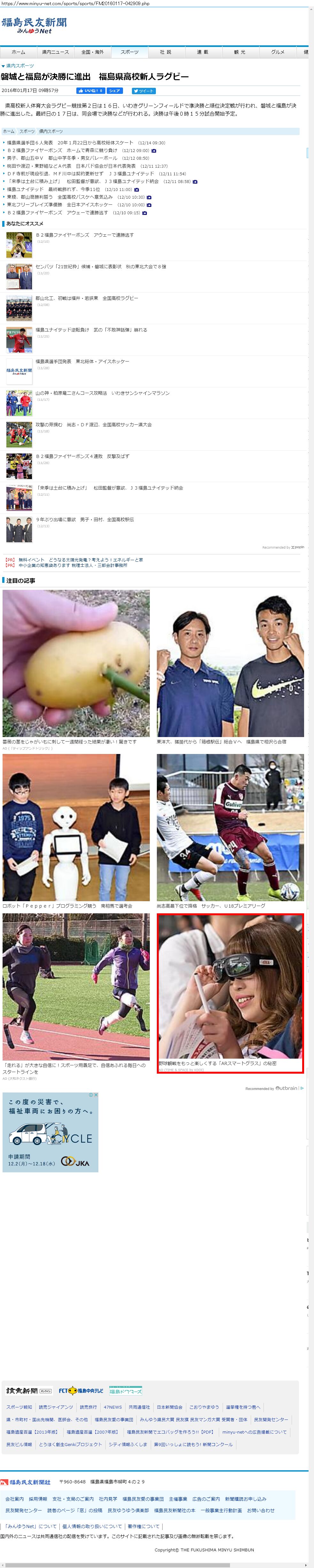Screen dimensions: 314x1568
Task: Open the 会社案内 footer link
Action: click(x=15, y=1499)
